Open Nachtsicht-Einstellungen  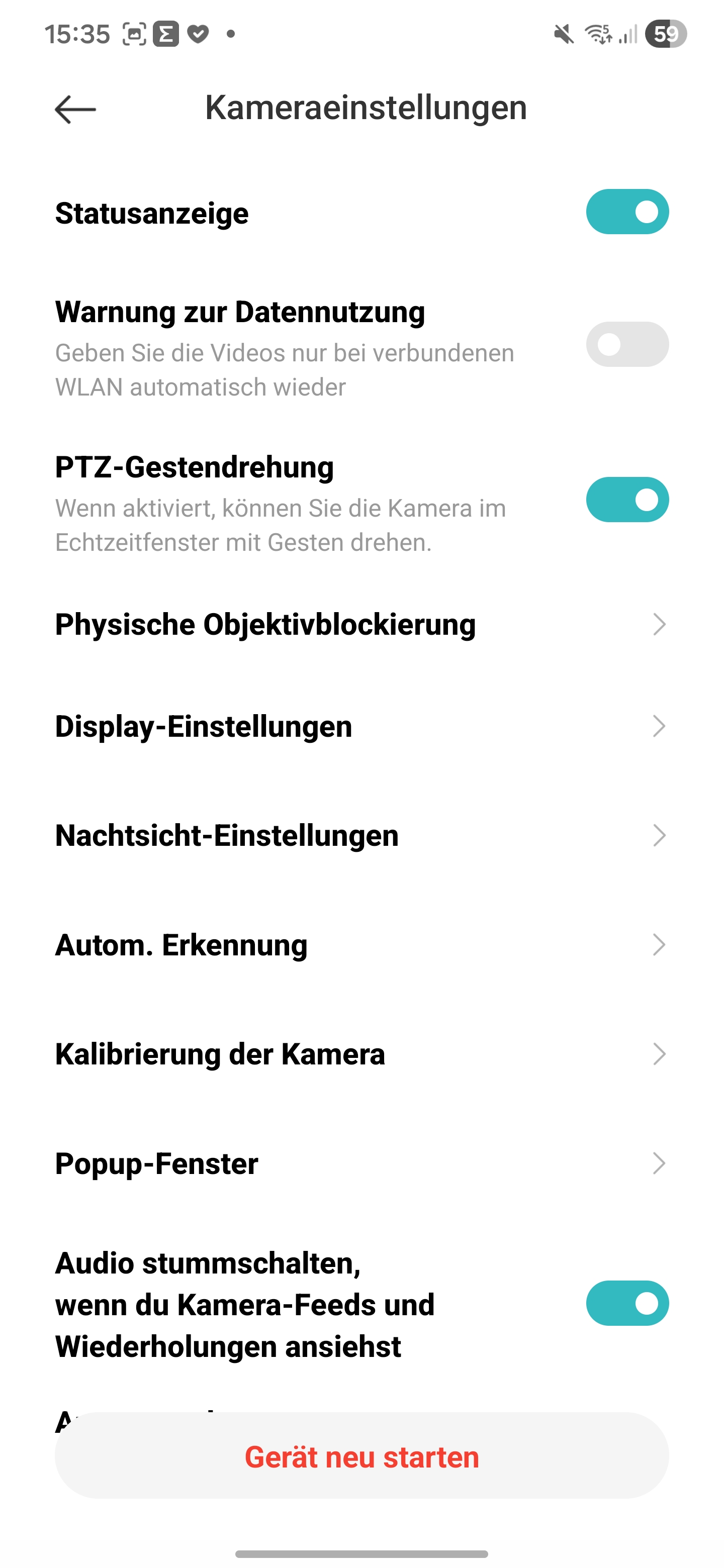(x=361, y=835)
